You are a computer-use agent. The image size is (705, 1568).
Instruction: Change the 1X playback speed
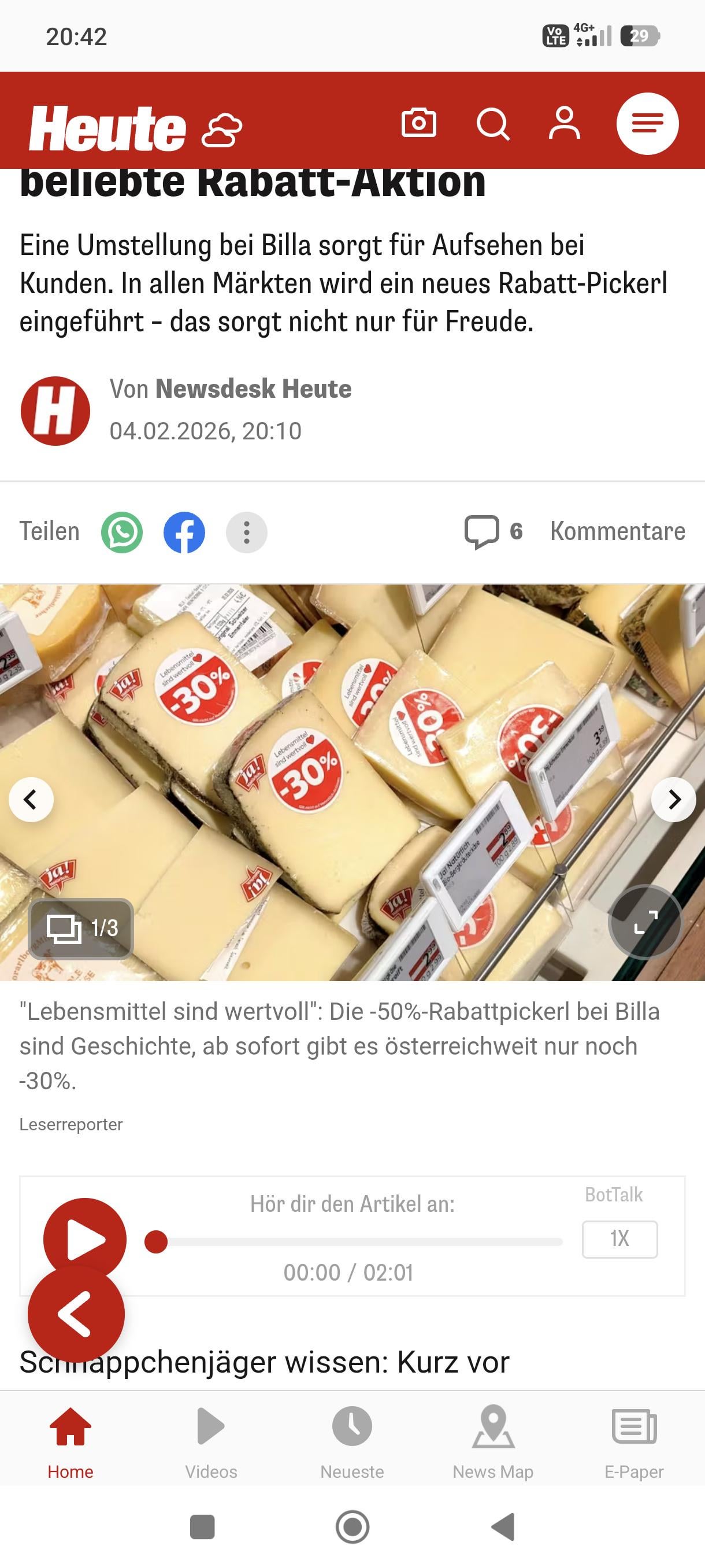coord(619,1238)
